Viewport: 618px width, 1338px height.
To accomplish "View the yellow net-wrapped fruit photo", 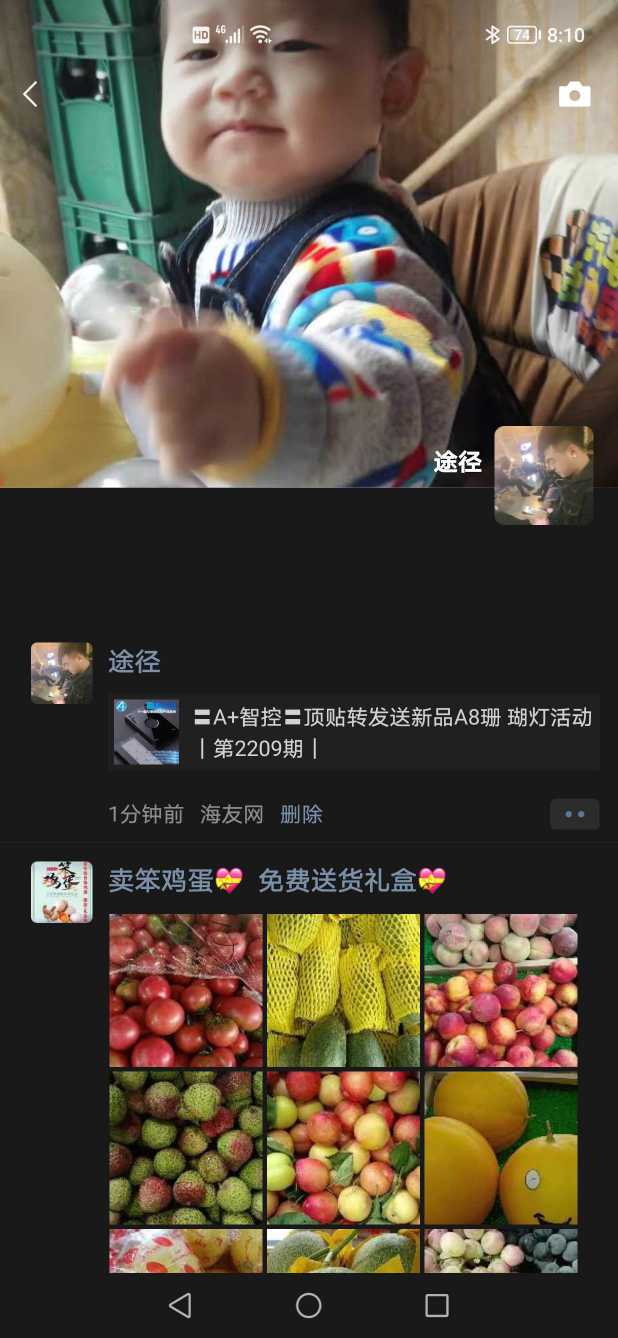I will click(343, 990).
